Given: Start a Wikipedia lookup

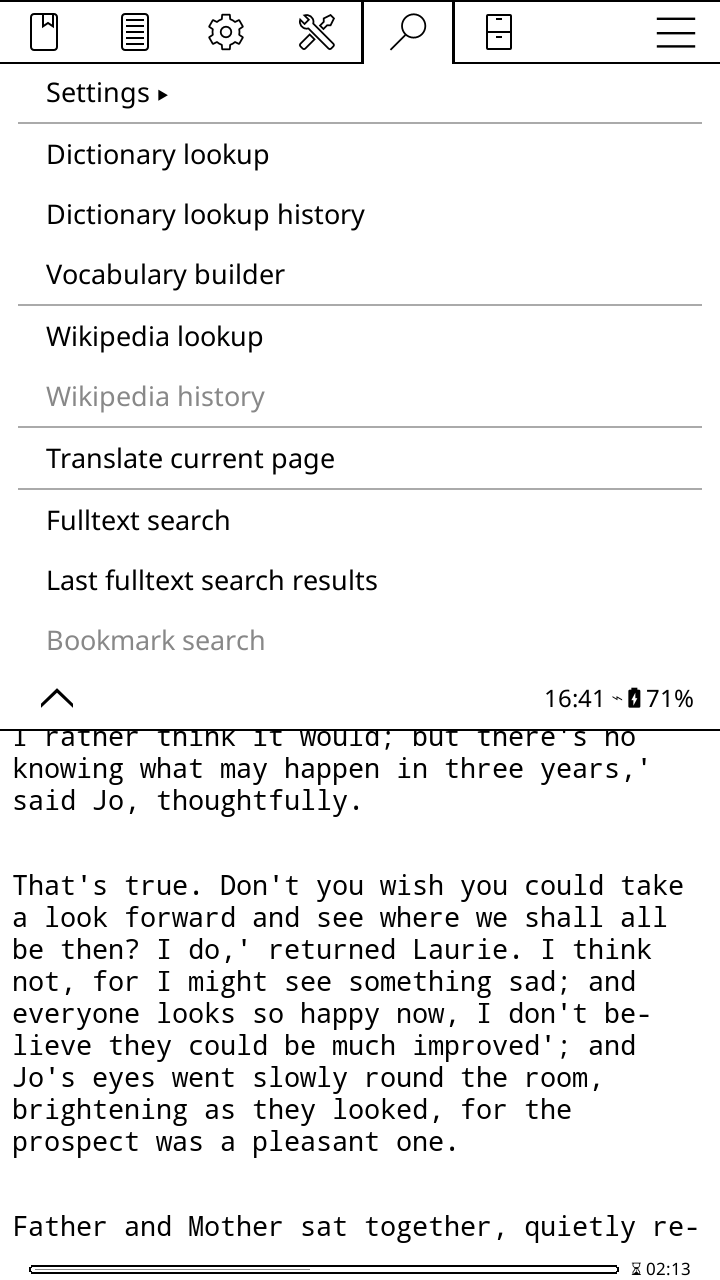Looking at the screenshot, I should pyautogui.click(x=360, y=337).
